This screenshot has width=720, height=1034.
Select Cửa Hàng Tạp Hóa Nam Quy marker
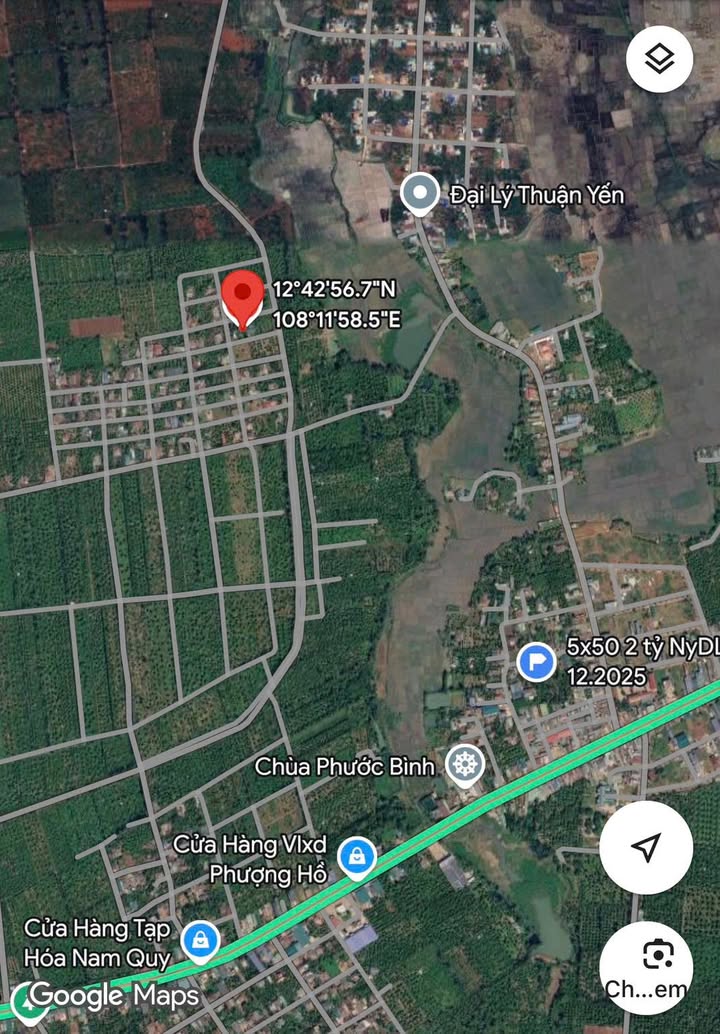[202, 939]
